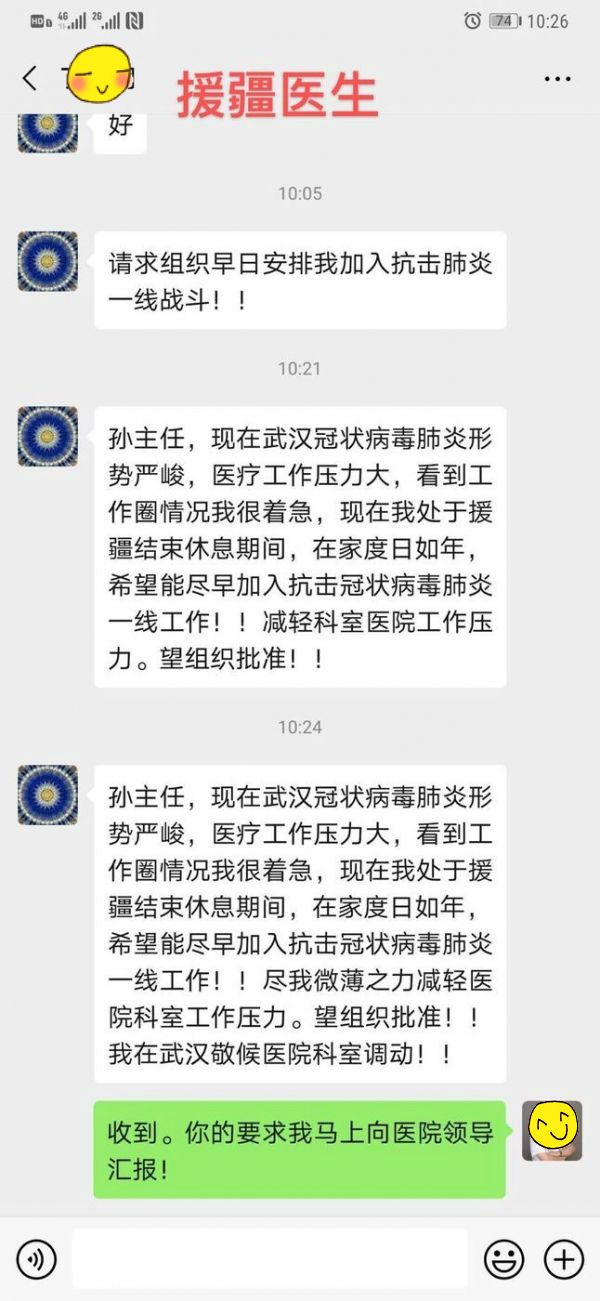Go back from this chat
Viewport: 600px width, 1301px height.
(x=30, y=78)
